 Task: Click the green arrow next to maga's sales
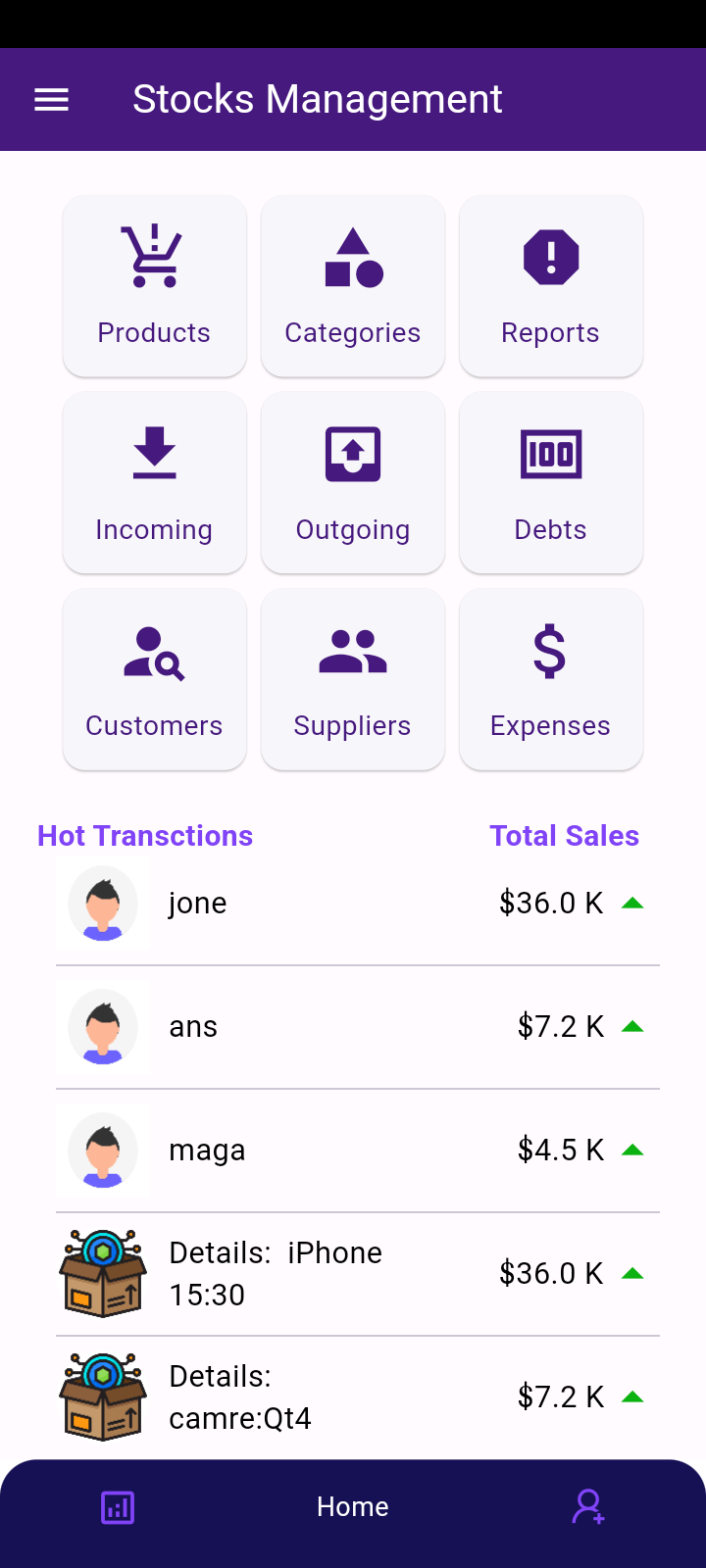tap(634, 1150)
